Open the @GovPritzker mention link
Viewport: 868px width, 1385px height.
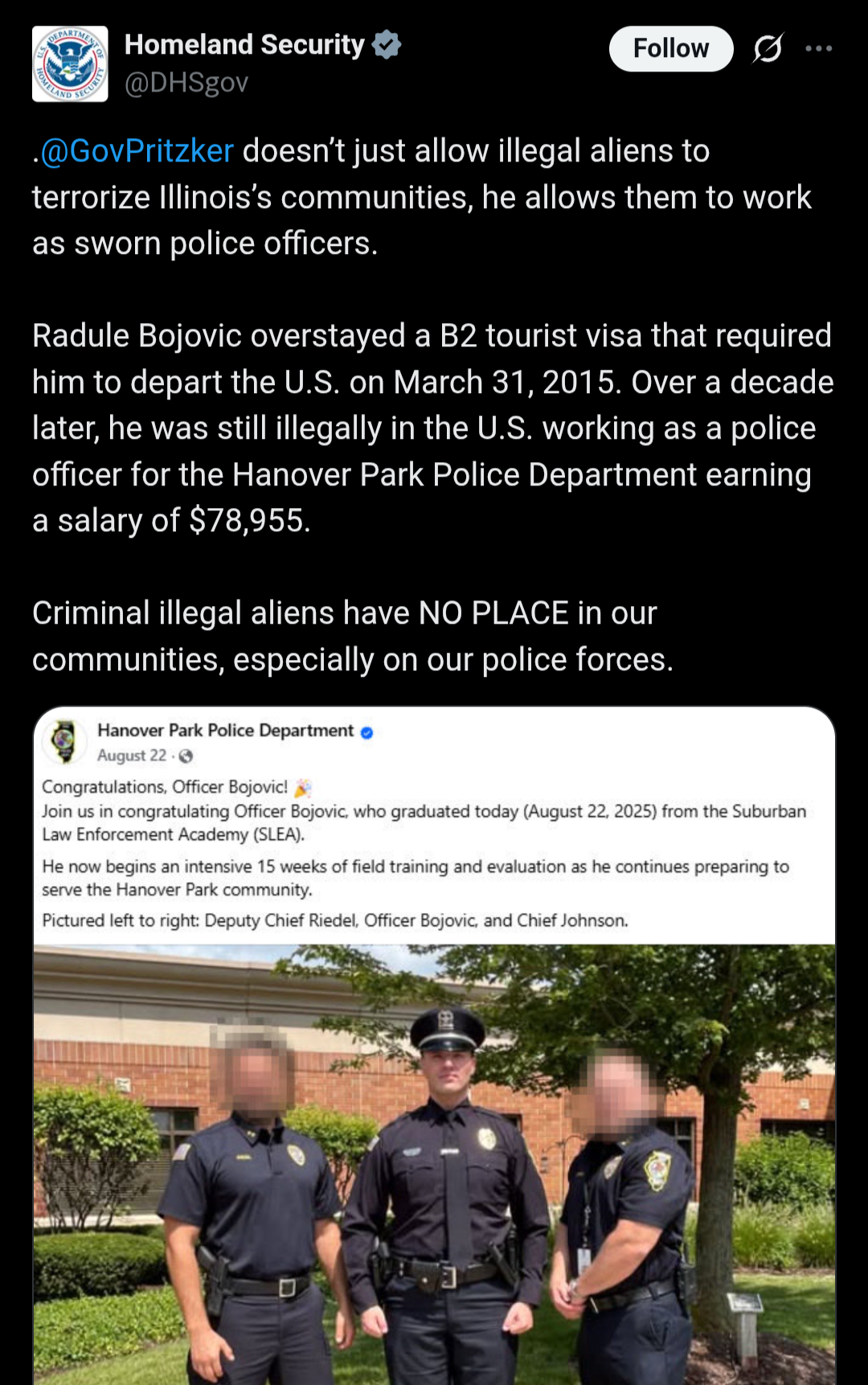(137, 151)
